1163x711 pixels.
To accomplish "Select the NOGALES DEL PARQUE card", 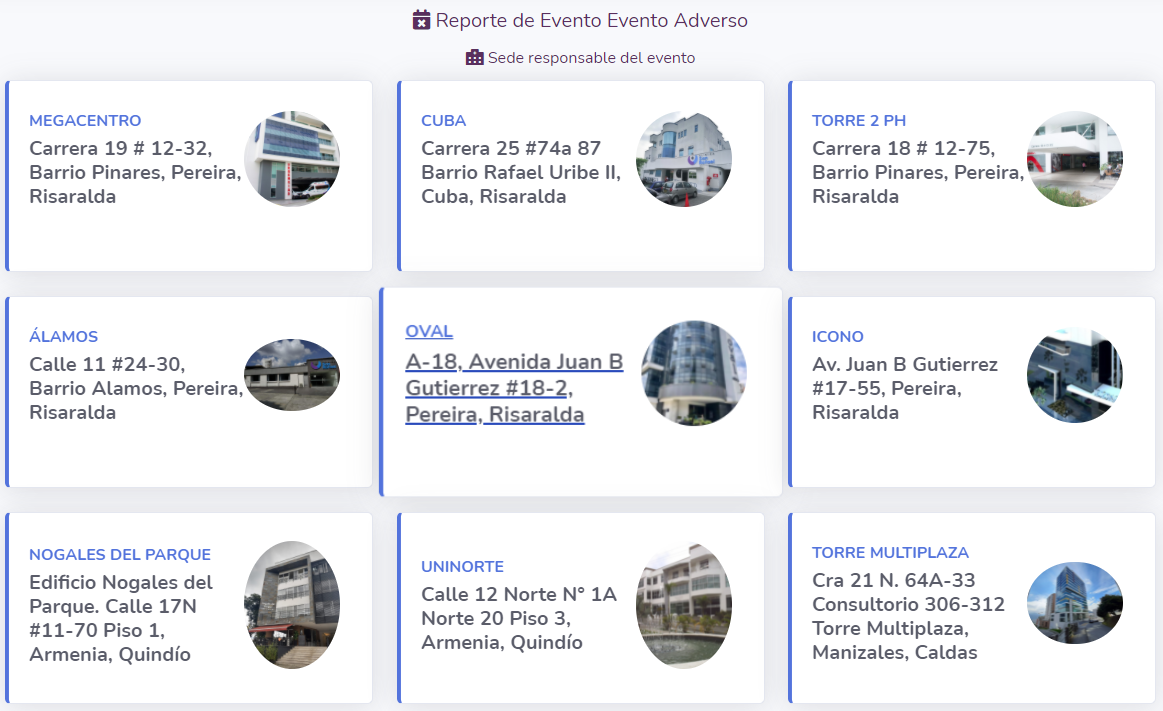I will (188, 607).
